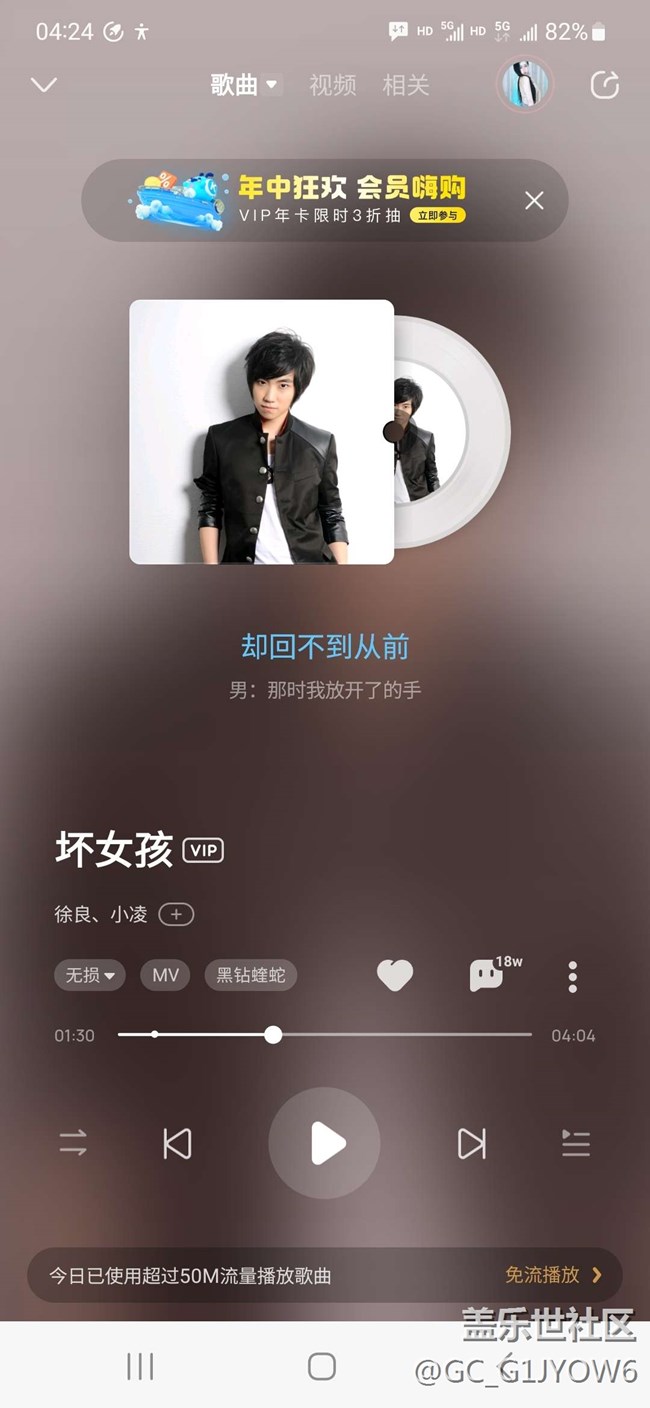This screenshot has height=1408, width=650.
Task: Collapse the player with the down chevron
Action: click(x=44, y=85)
